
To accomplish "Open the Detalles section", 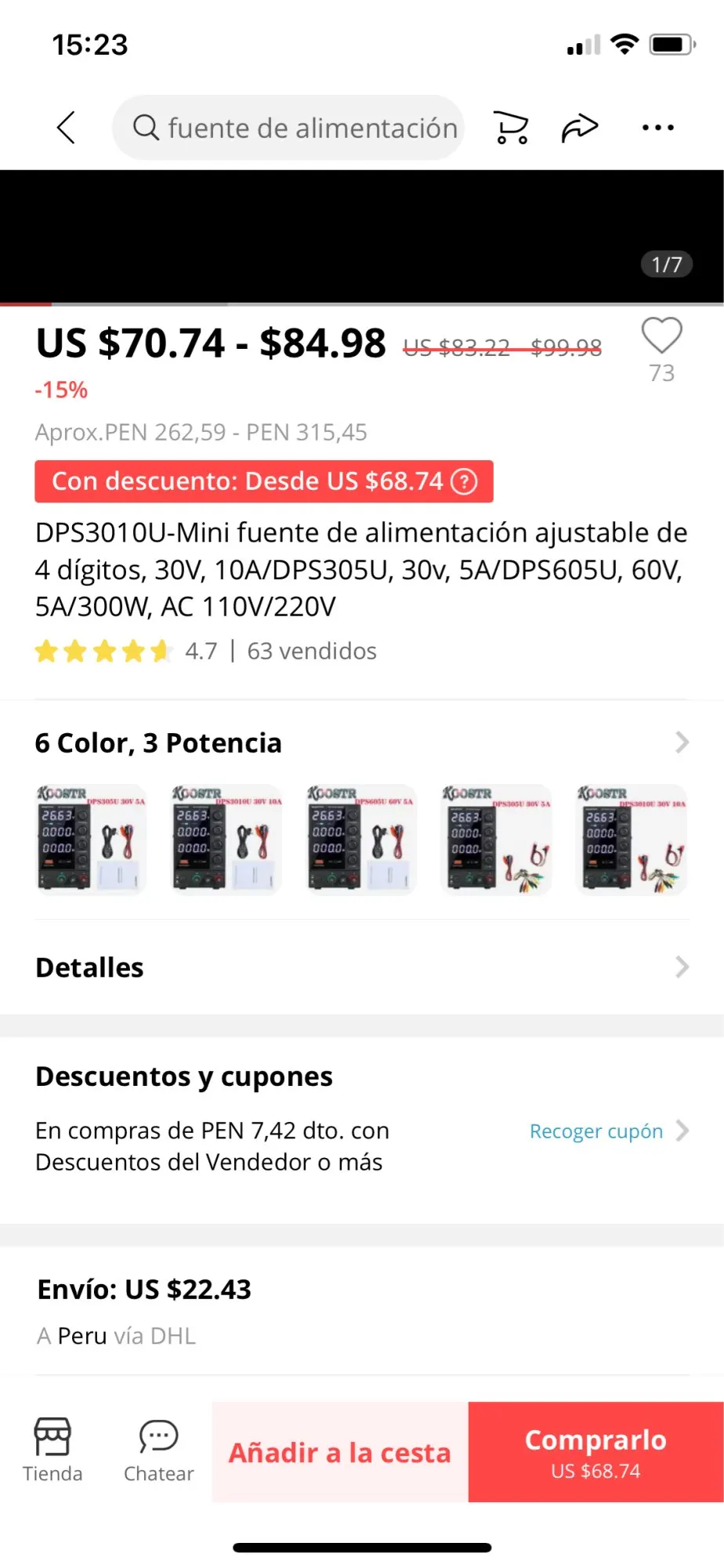I will point(360,967).
